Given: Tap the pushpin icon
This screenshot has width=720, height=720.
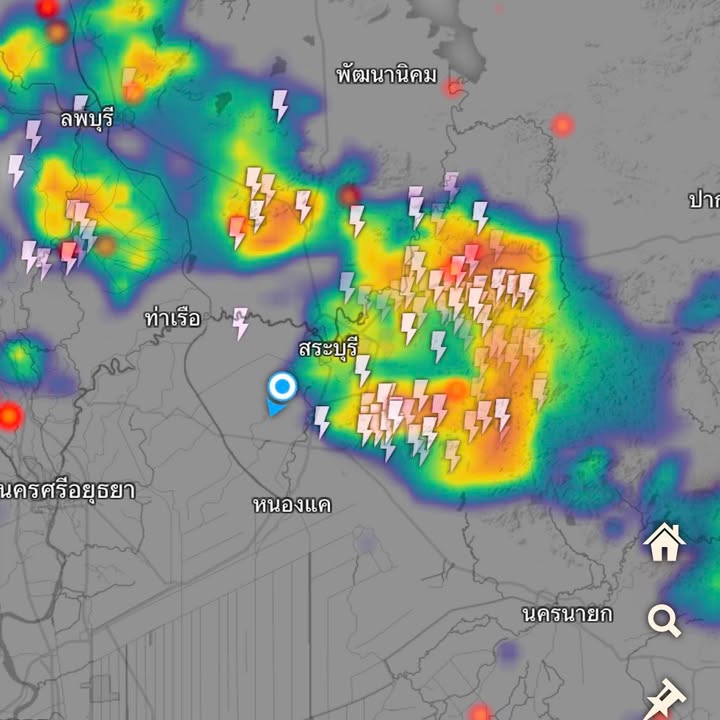Looking at the screenshot, I should pyautogui.click(x=663, y=696).
